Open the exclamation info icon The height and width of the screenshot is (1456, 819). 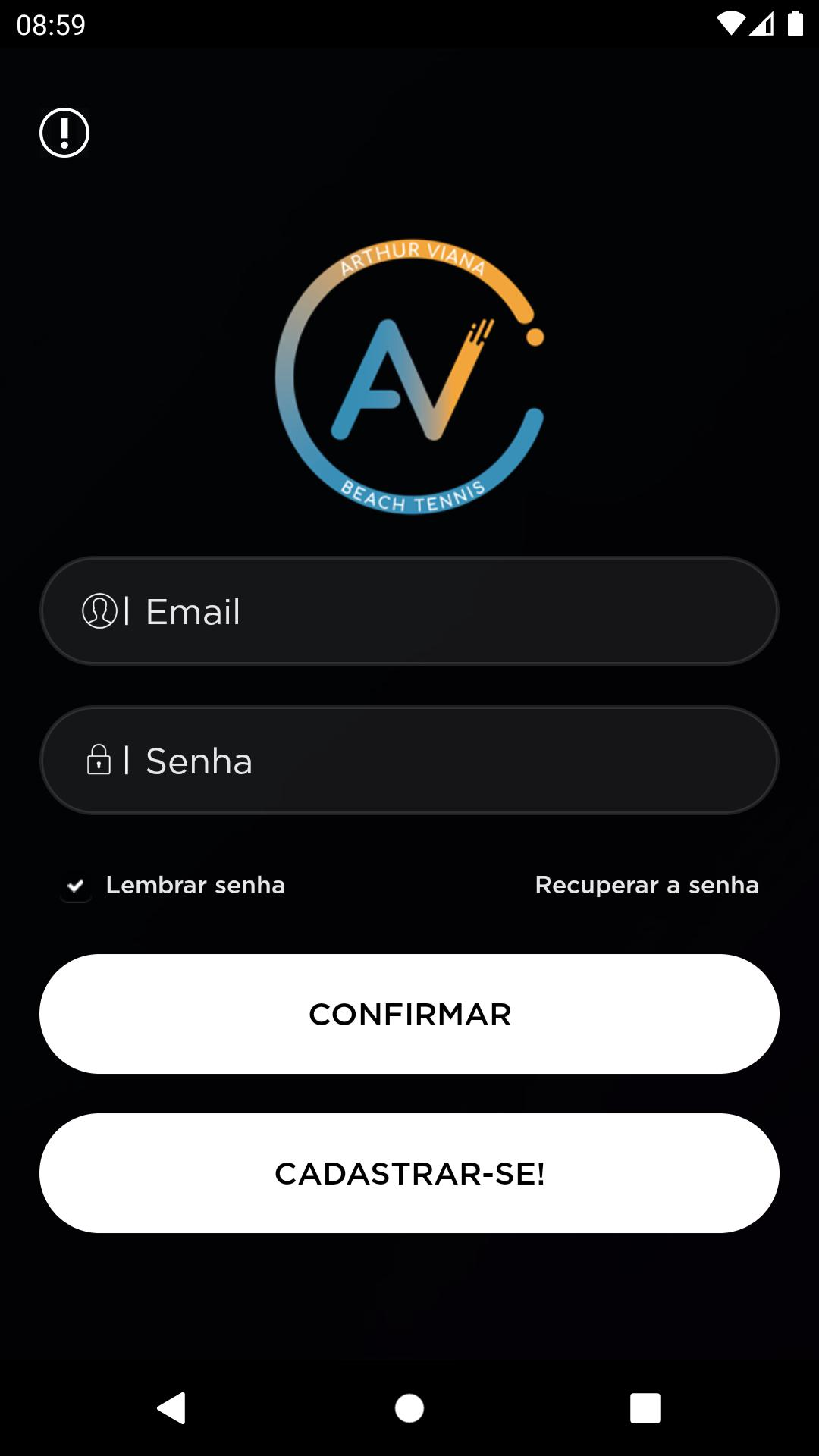point(64,133)
